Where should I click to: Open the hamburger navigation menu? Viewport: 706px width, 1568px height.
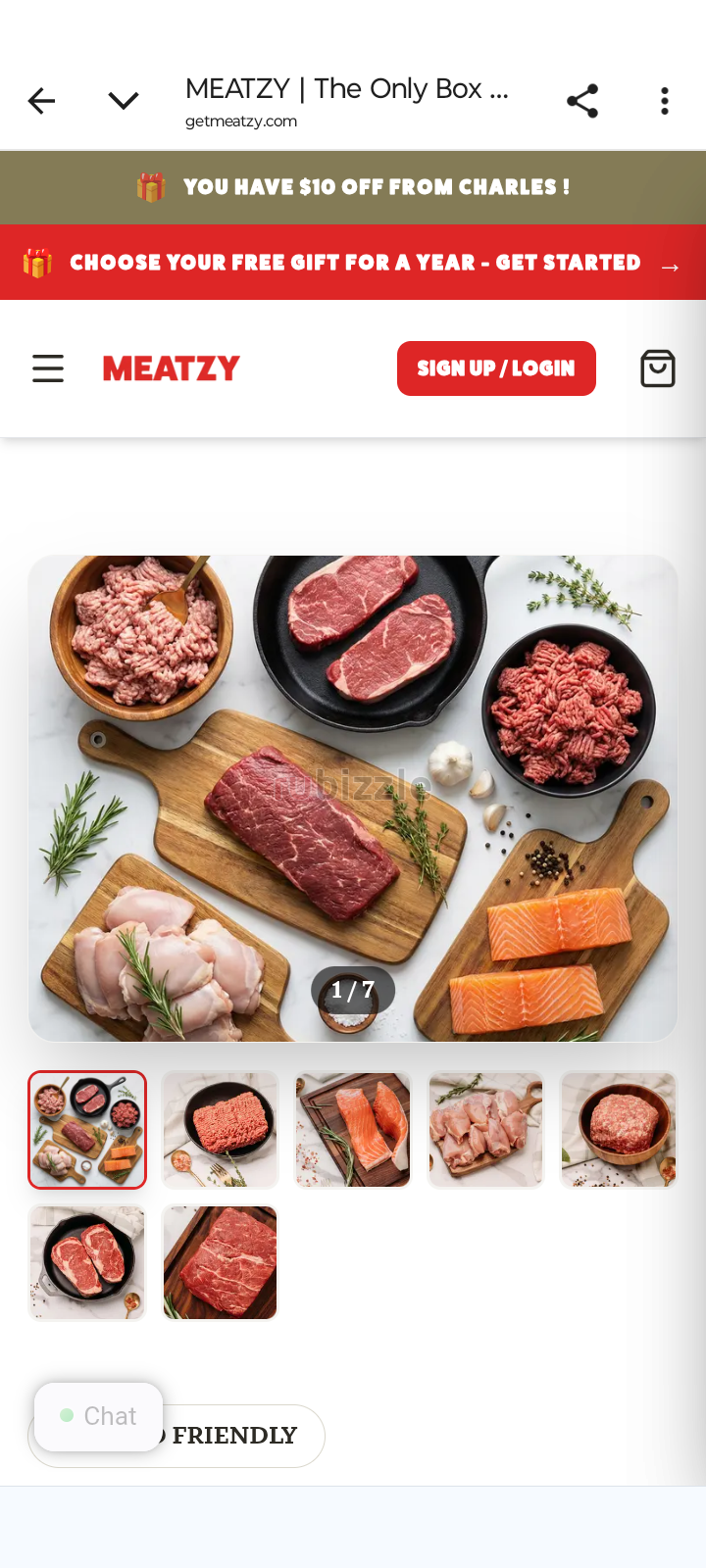pyautogui.click(x=48, y=368)
